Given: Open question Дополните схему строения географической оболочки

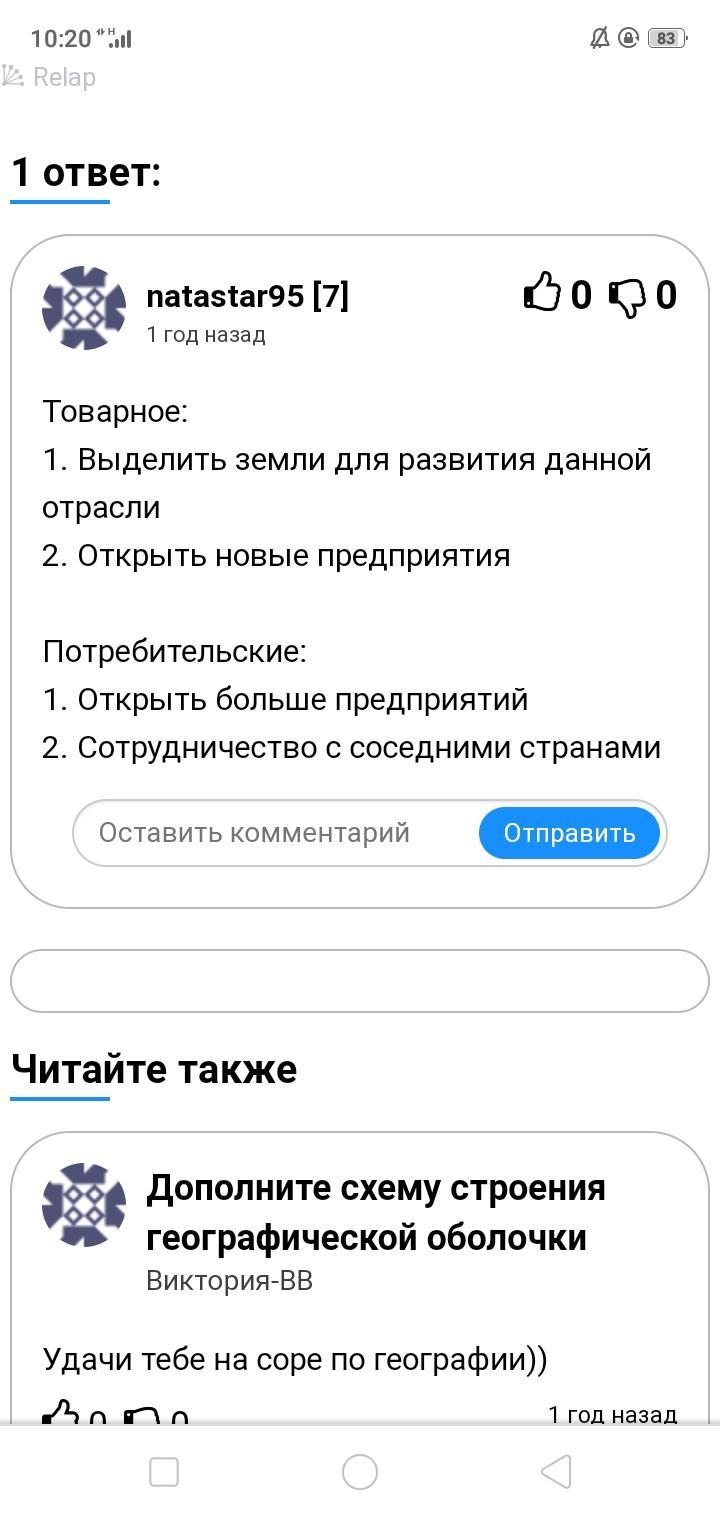Looking at the screenshot, I should [376, 1213].
